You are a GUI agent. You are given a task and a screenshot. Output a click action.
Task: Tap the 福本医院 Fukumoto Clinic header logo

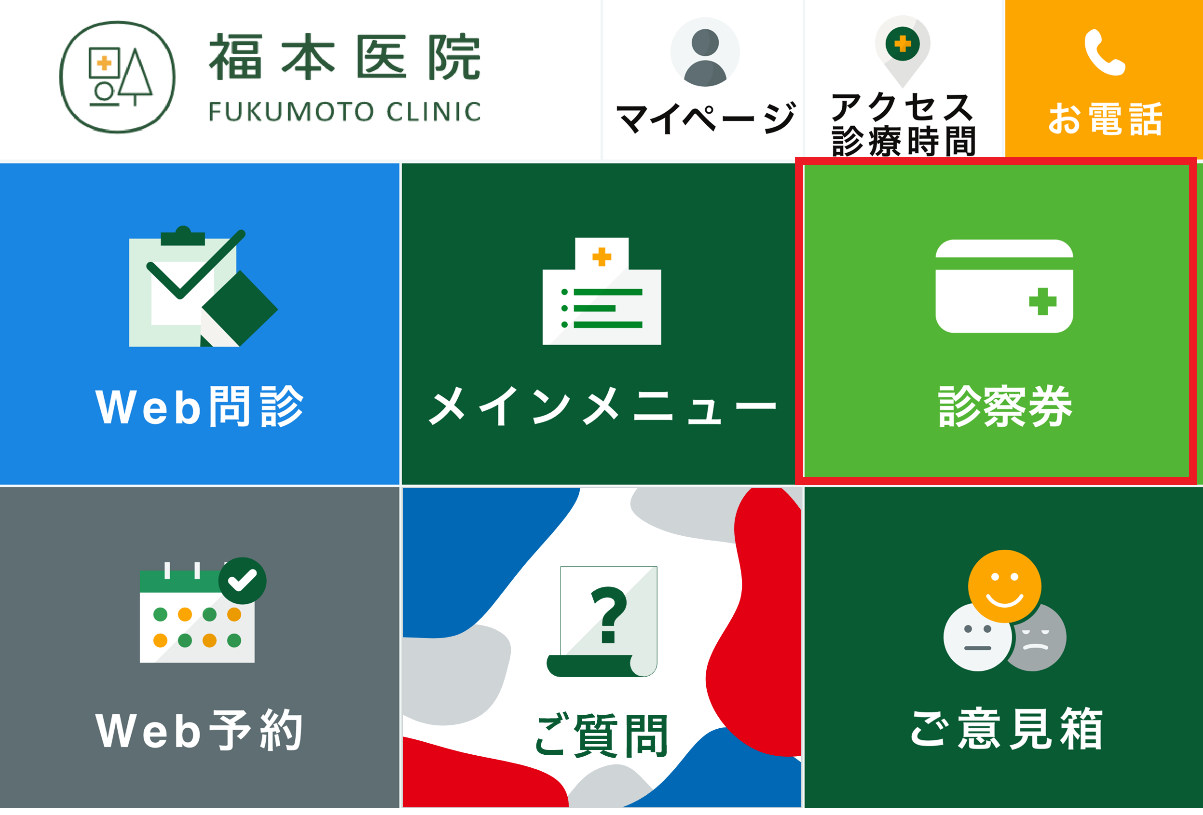click(x=271, y=78)
